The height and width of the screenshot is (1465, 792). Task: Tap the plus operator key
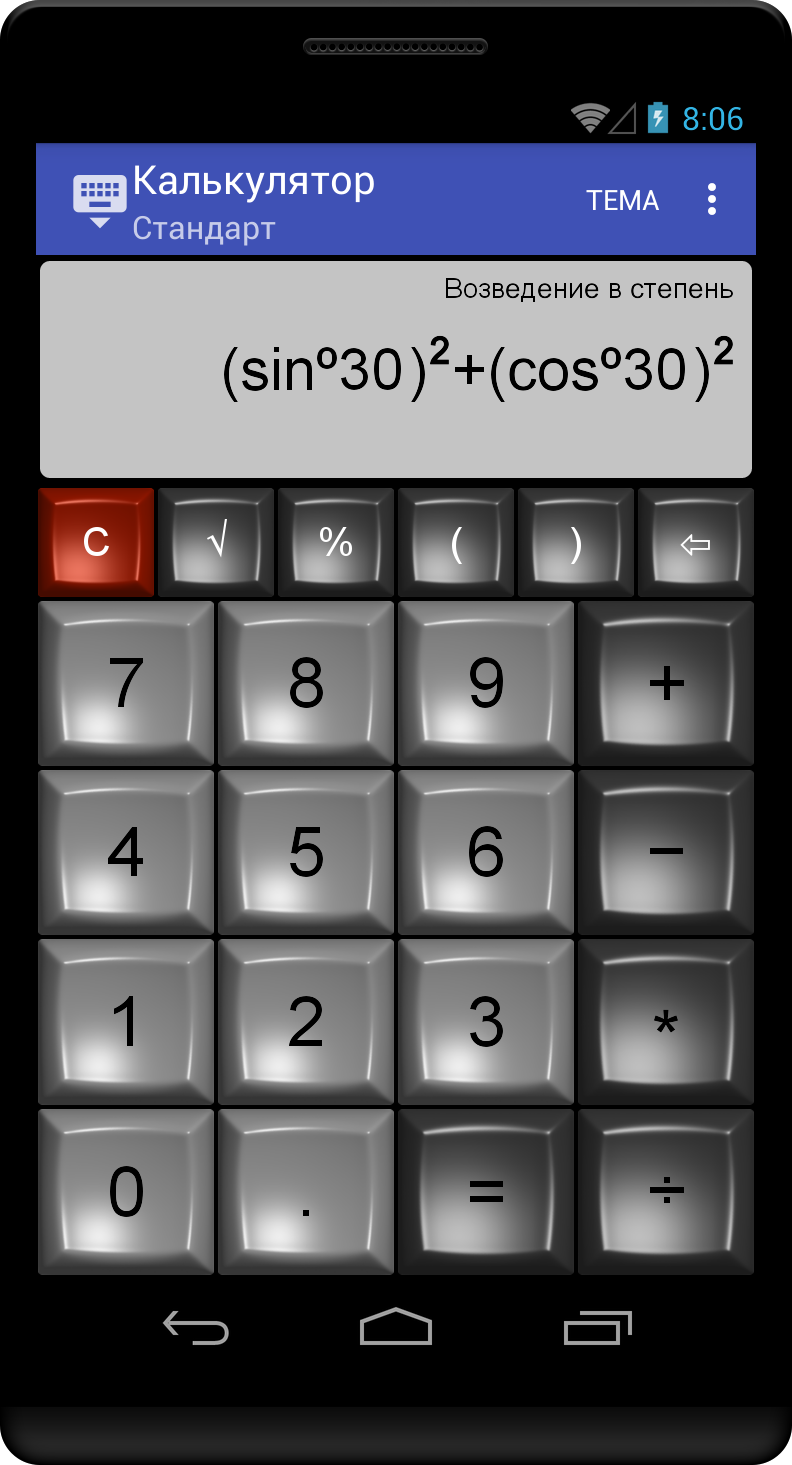(666, 683)
